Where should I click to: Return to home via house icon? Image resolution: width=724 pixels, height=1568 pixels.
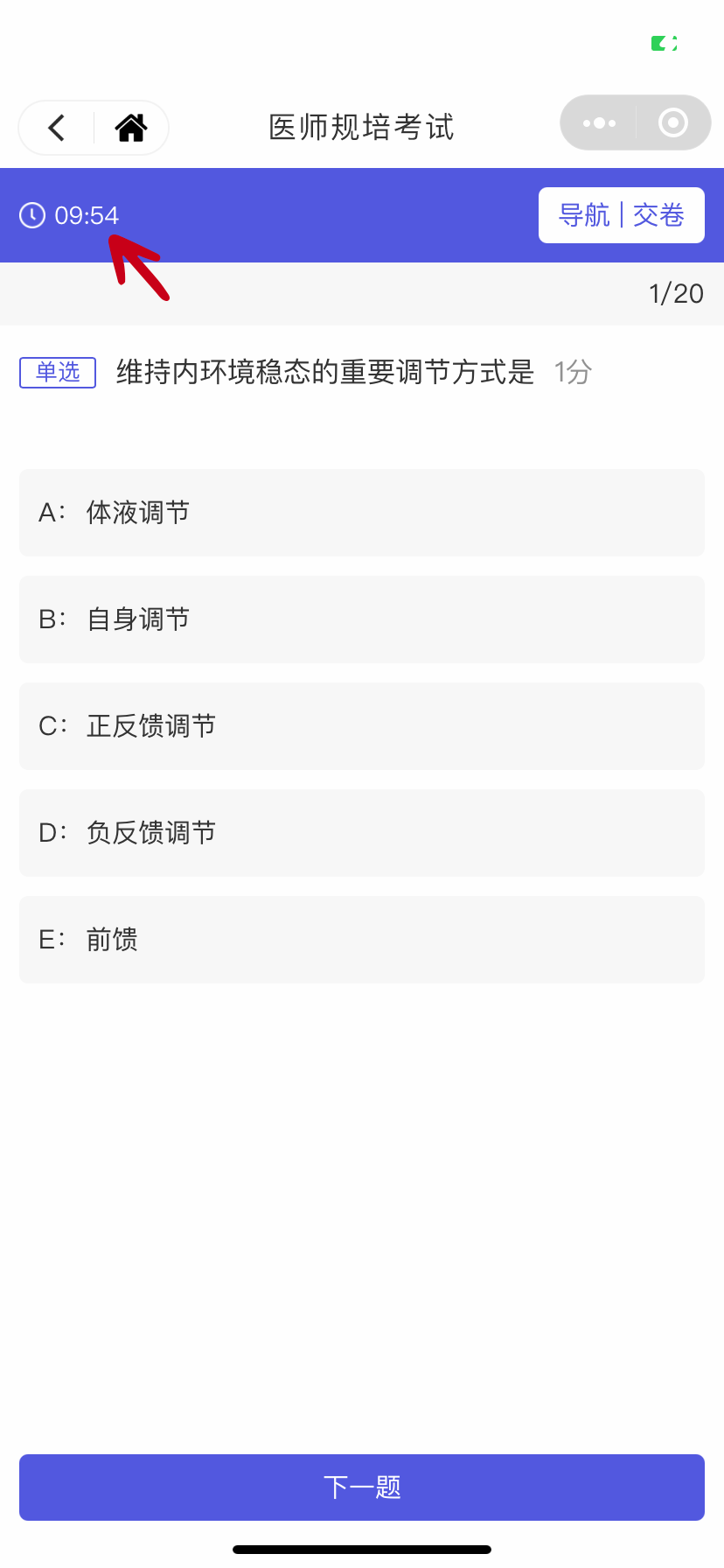(x=131, y=128)
